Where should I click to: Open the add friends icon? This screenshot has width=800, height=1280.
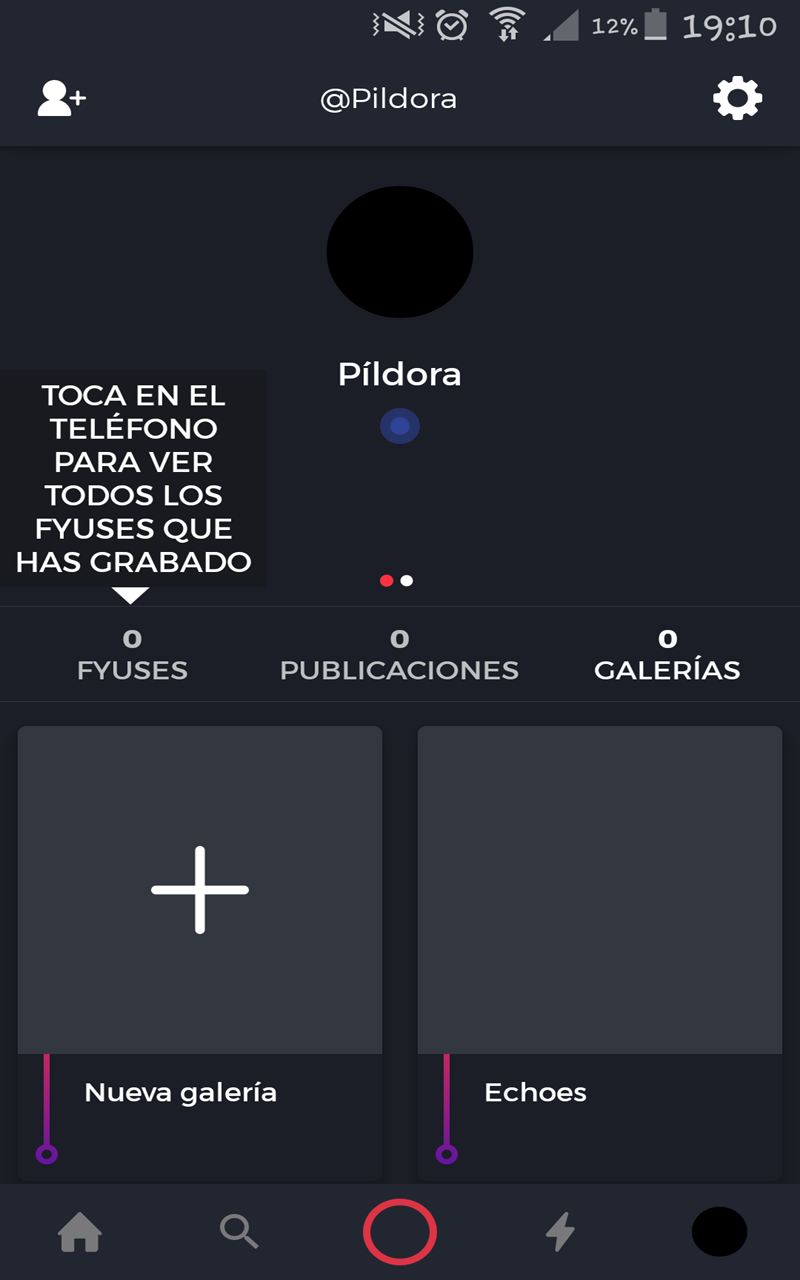(62, 99)
